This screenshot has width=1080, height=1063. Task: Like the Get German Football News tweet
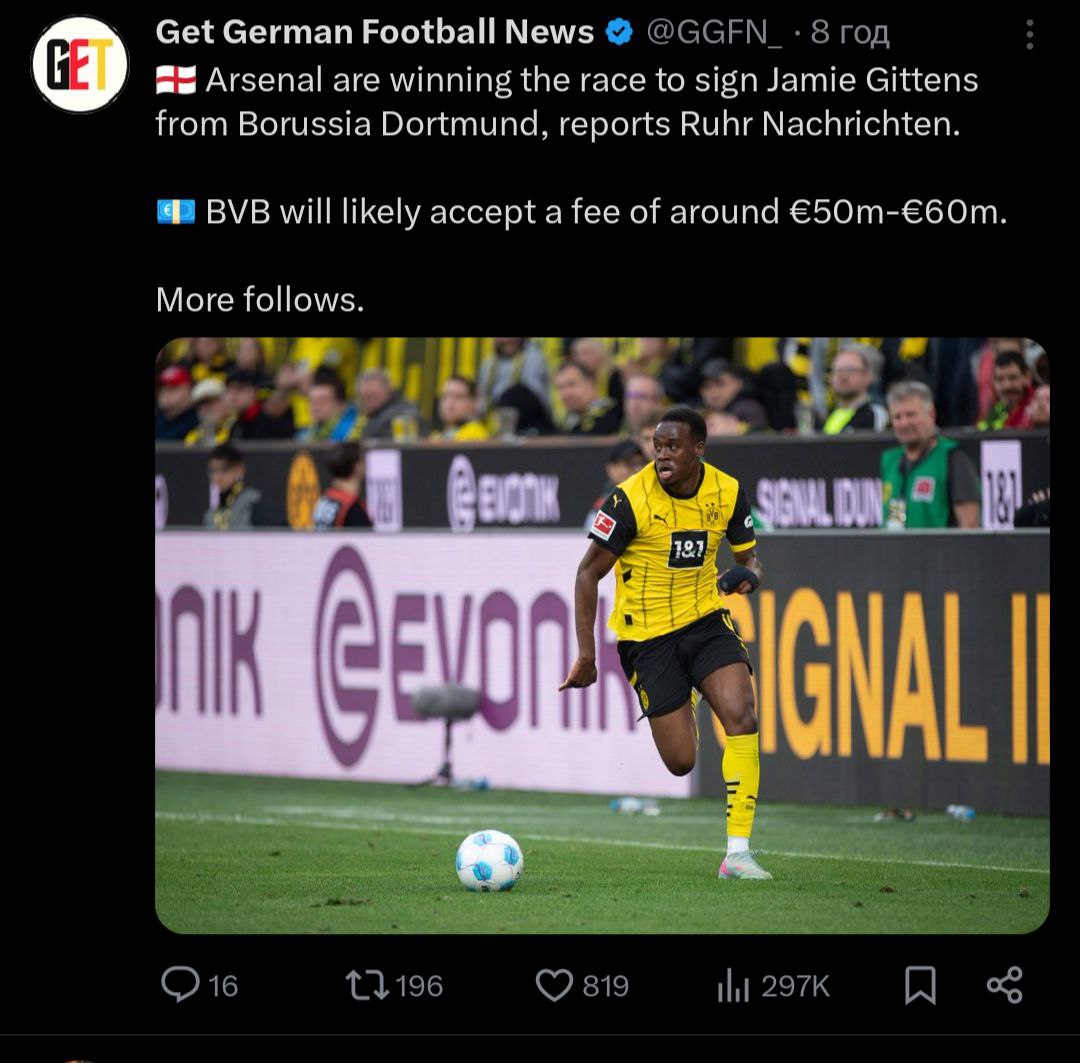coord(554,985)
